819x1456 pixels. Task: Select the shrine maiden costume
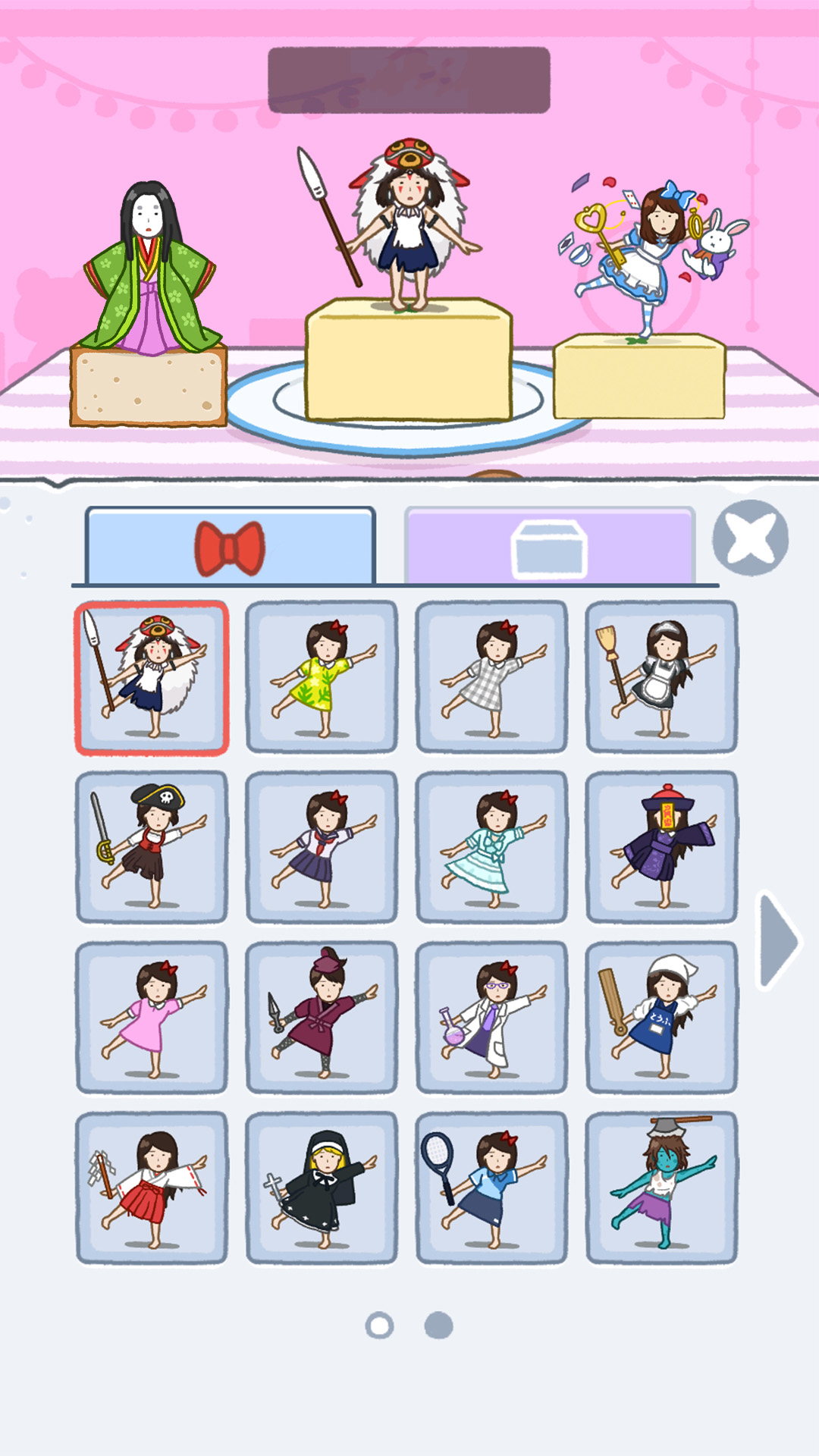(152, 1188)
